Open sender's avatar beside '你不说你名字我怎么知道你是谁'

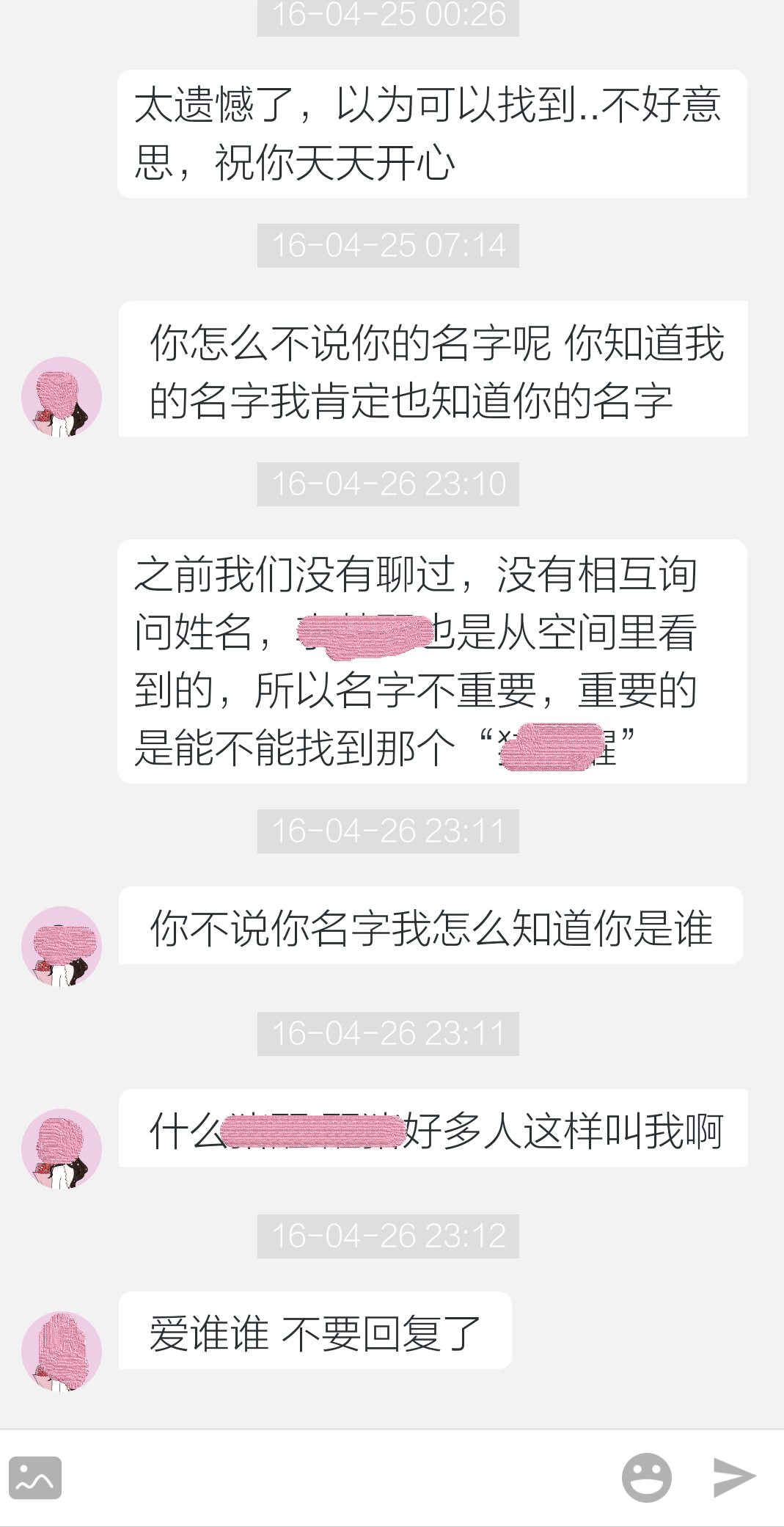[62, 946]
